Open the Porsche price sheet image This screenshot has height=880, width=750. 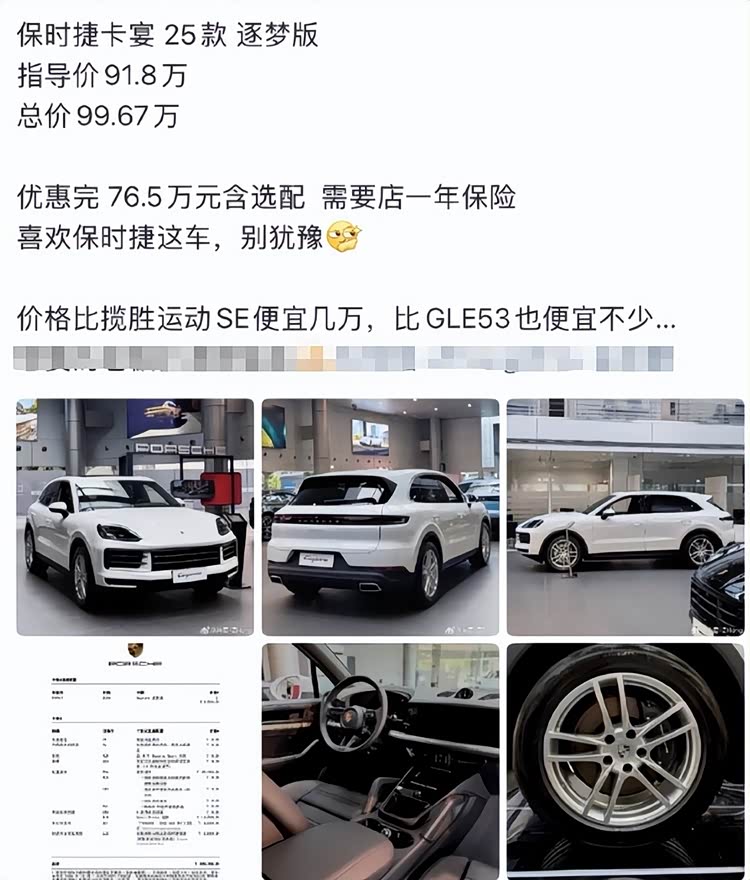135,760
